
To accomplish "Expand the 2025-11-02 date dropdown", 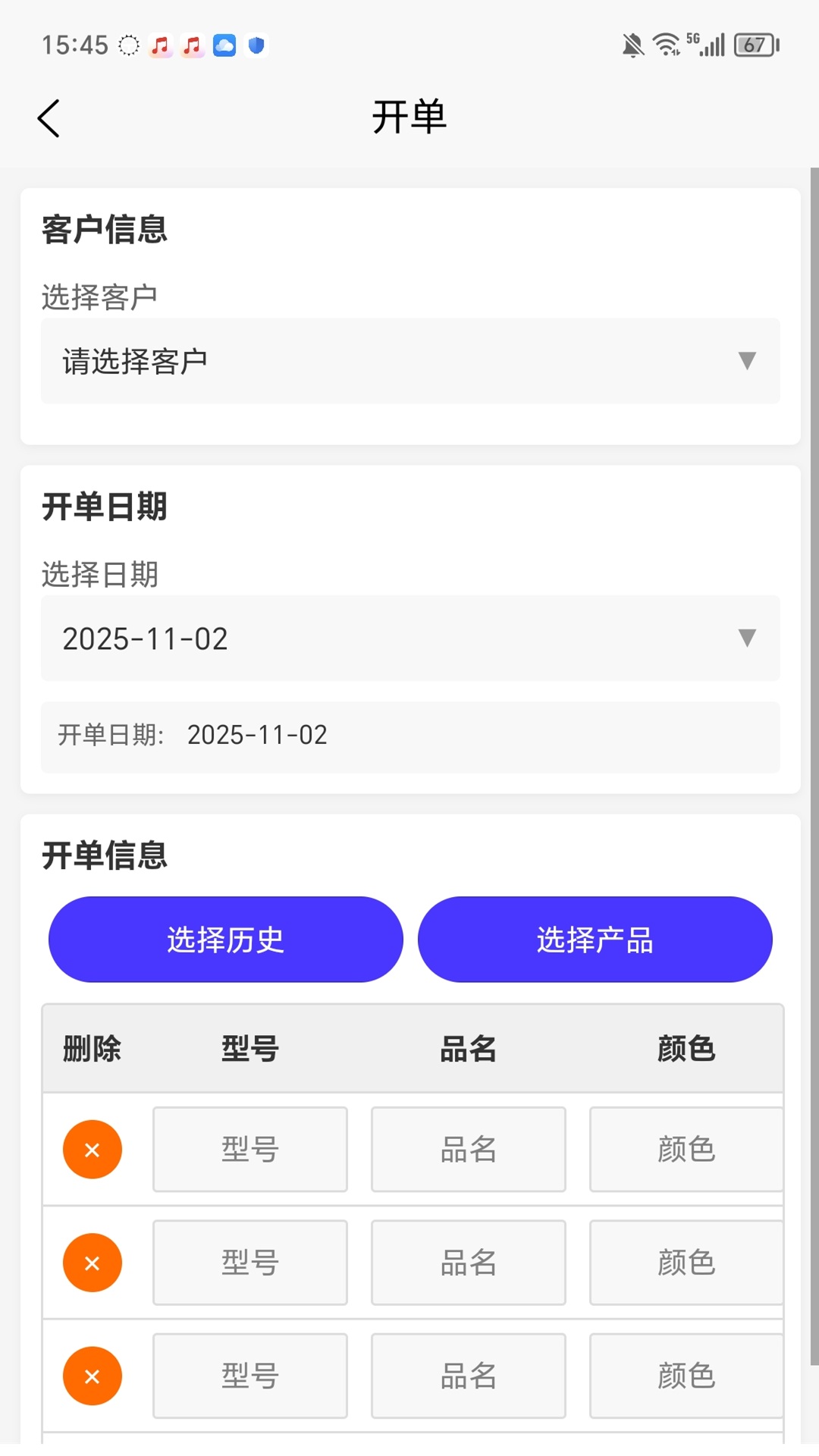I will point(409,639).
